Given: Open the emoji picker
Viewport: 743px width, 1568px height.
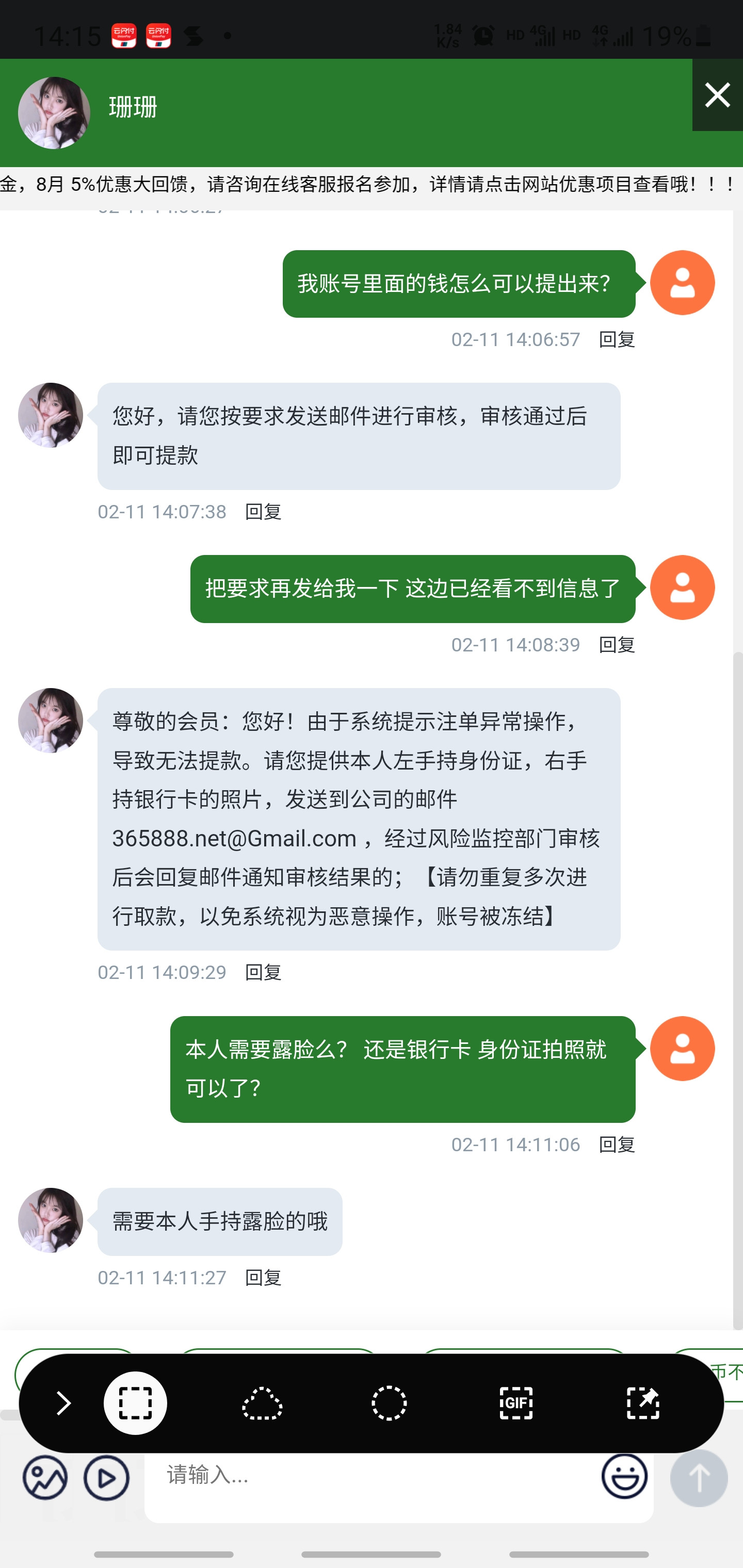Looking at the screenshot, I should tap(624, 1476).
